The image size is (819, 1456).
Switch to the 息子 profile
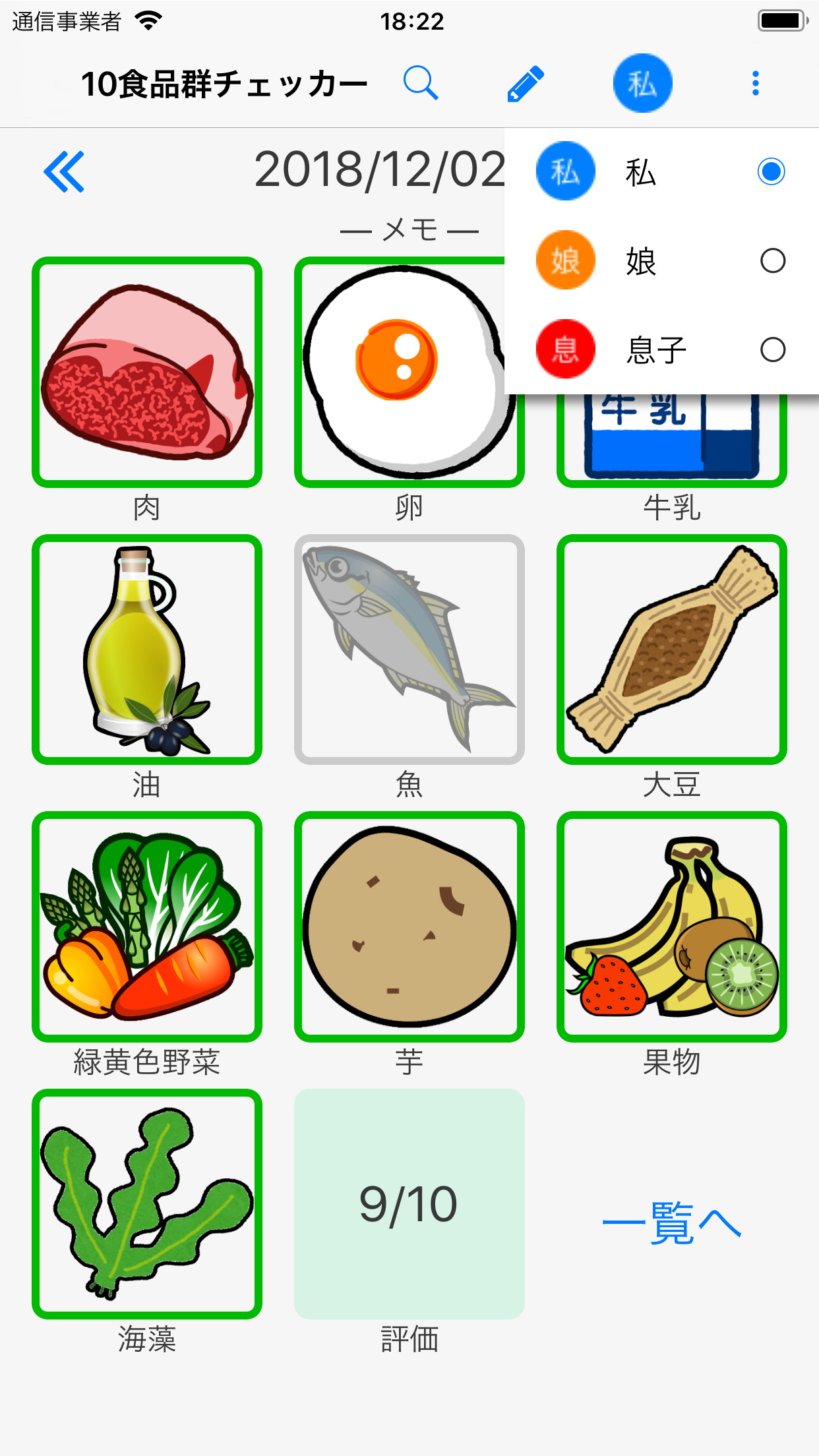tap(659, 349)
